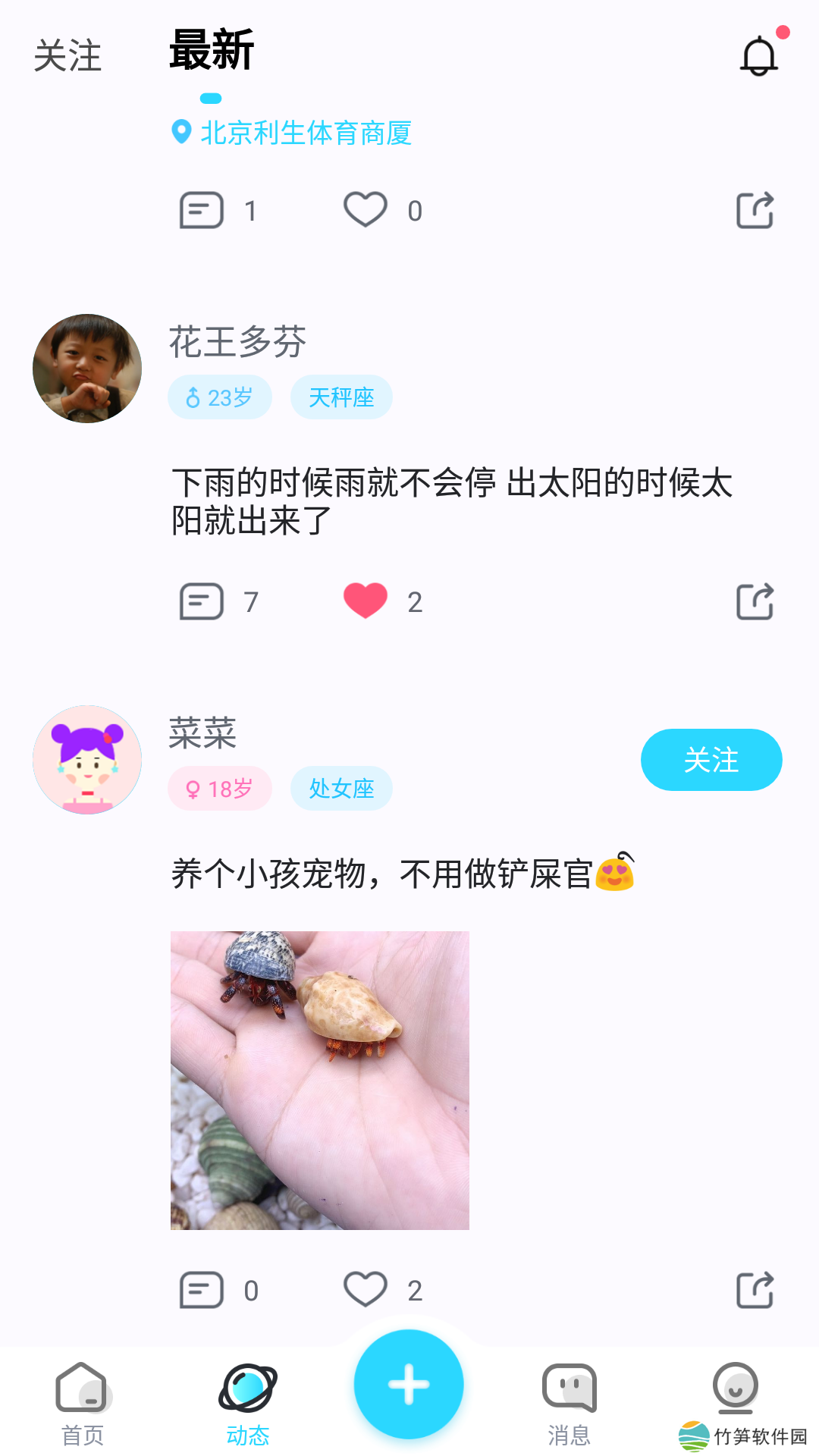Like 菜菜's post

pos(366,1289)
